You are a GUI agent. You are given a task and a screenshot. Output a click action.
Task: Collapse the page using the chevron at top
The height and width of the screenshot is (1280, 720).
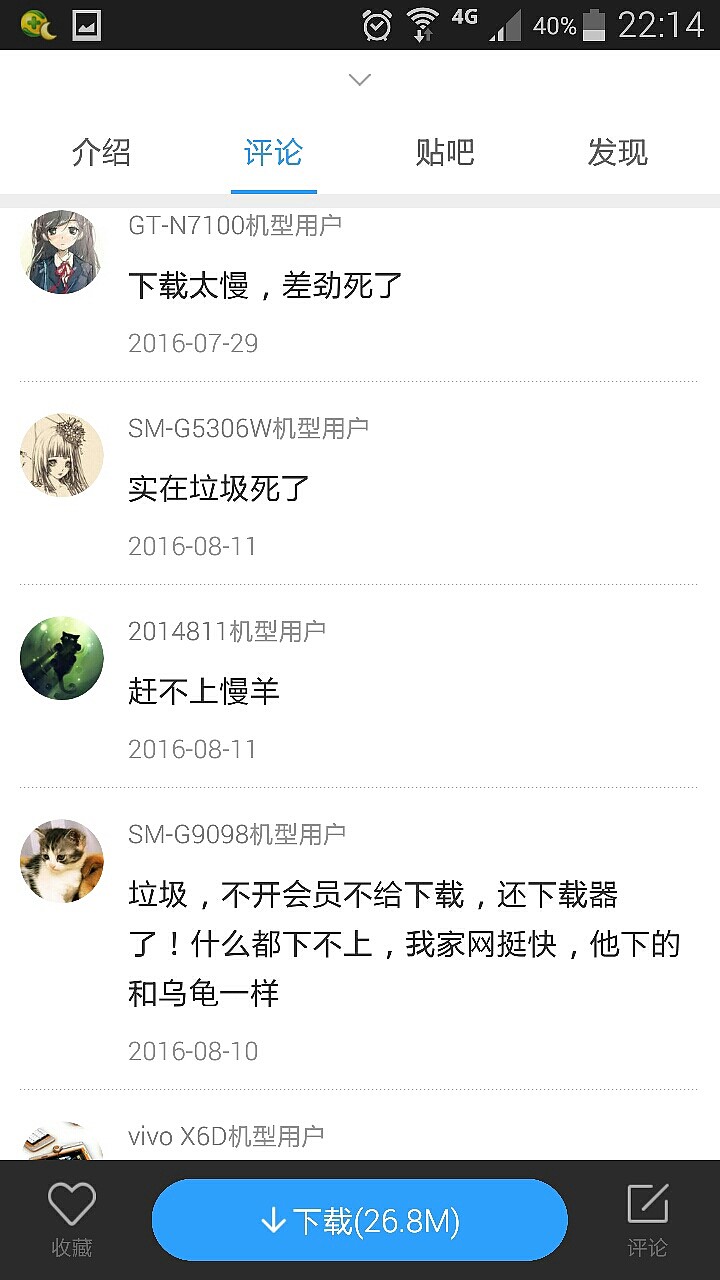click(x=358, y=79)
